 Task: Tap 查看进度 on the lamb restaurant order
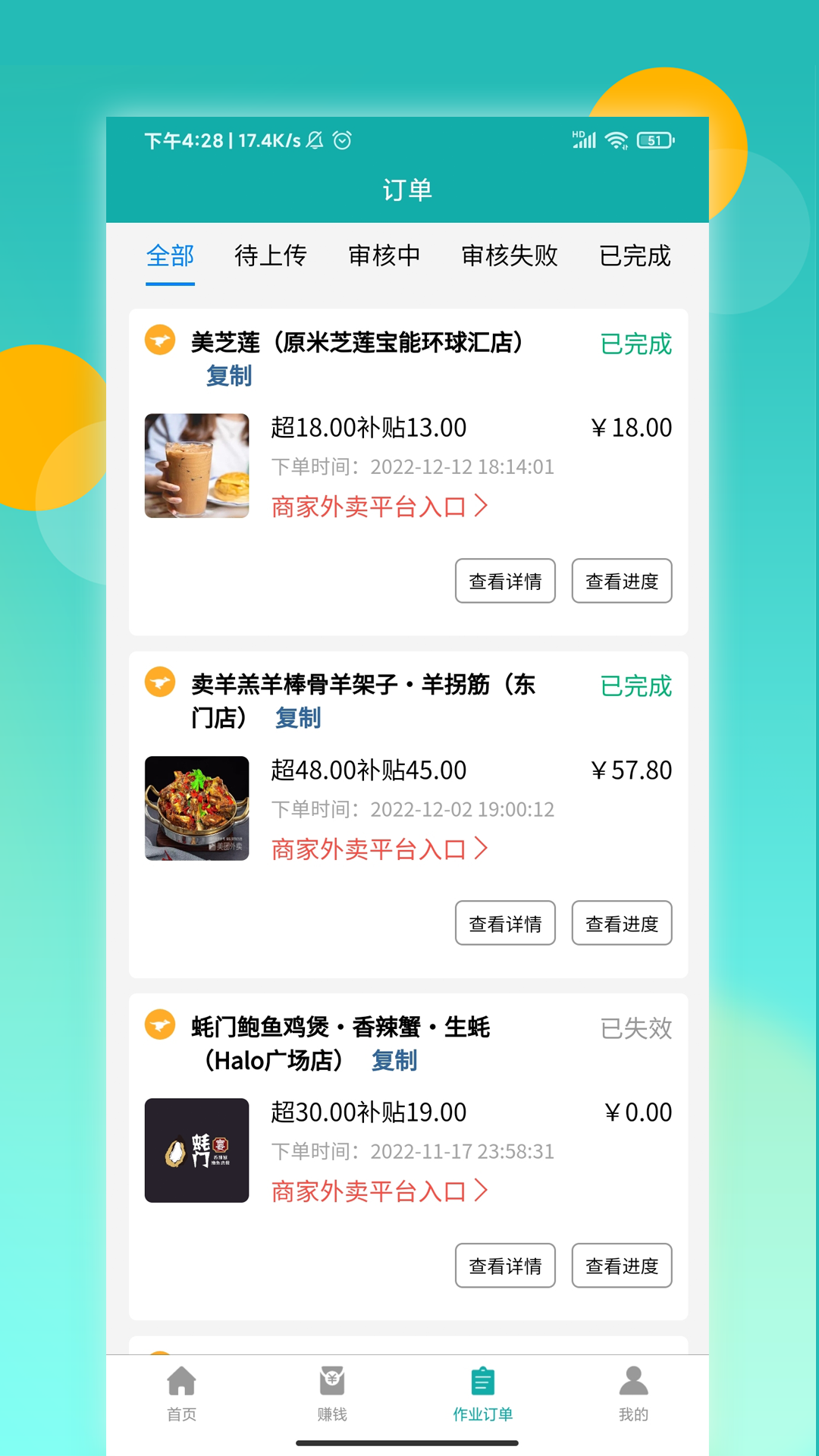pos(622,923)
